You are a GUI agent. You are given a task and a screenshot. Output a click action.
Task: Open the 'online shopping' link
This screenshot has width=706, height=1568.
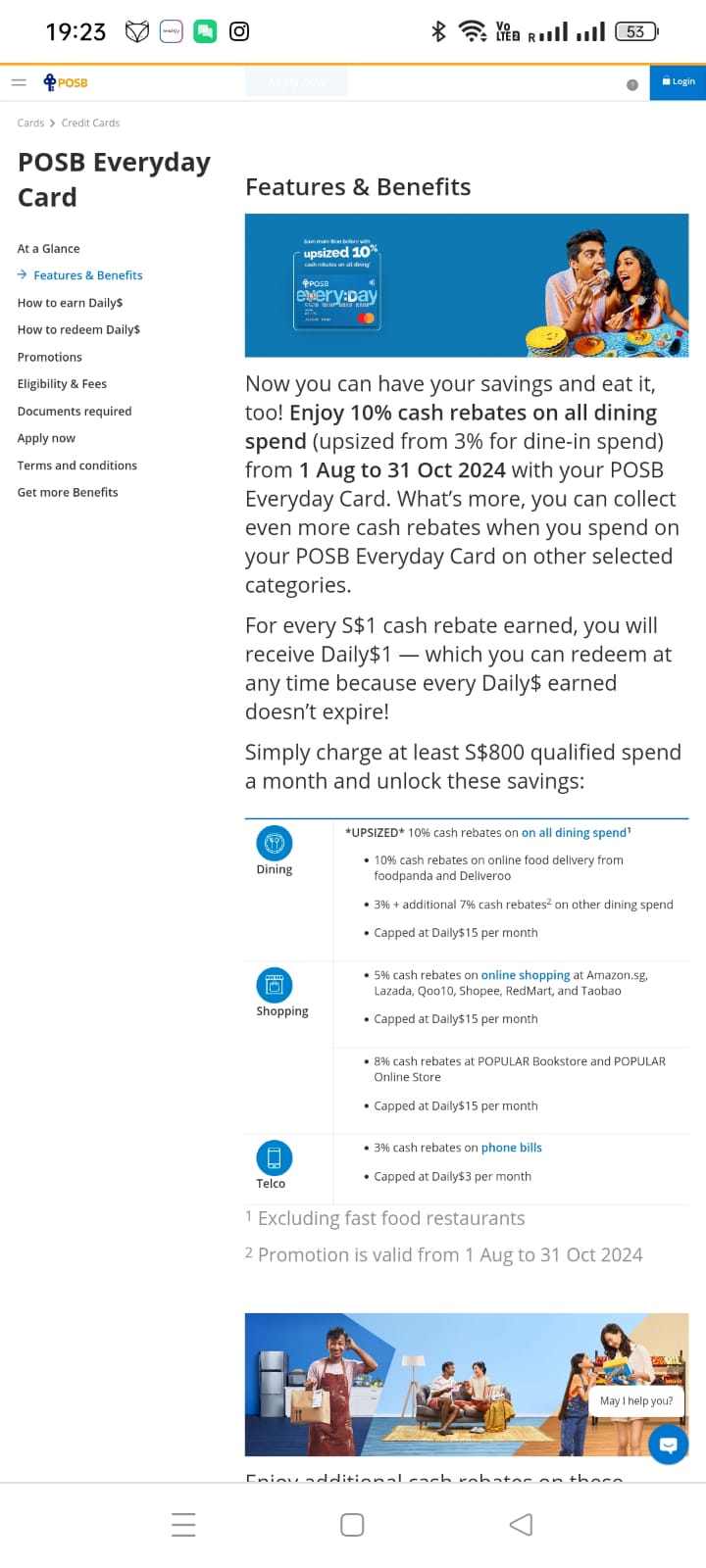coord(526,975)
